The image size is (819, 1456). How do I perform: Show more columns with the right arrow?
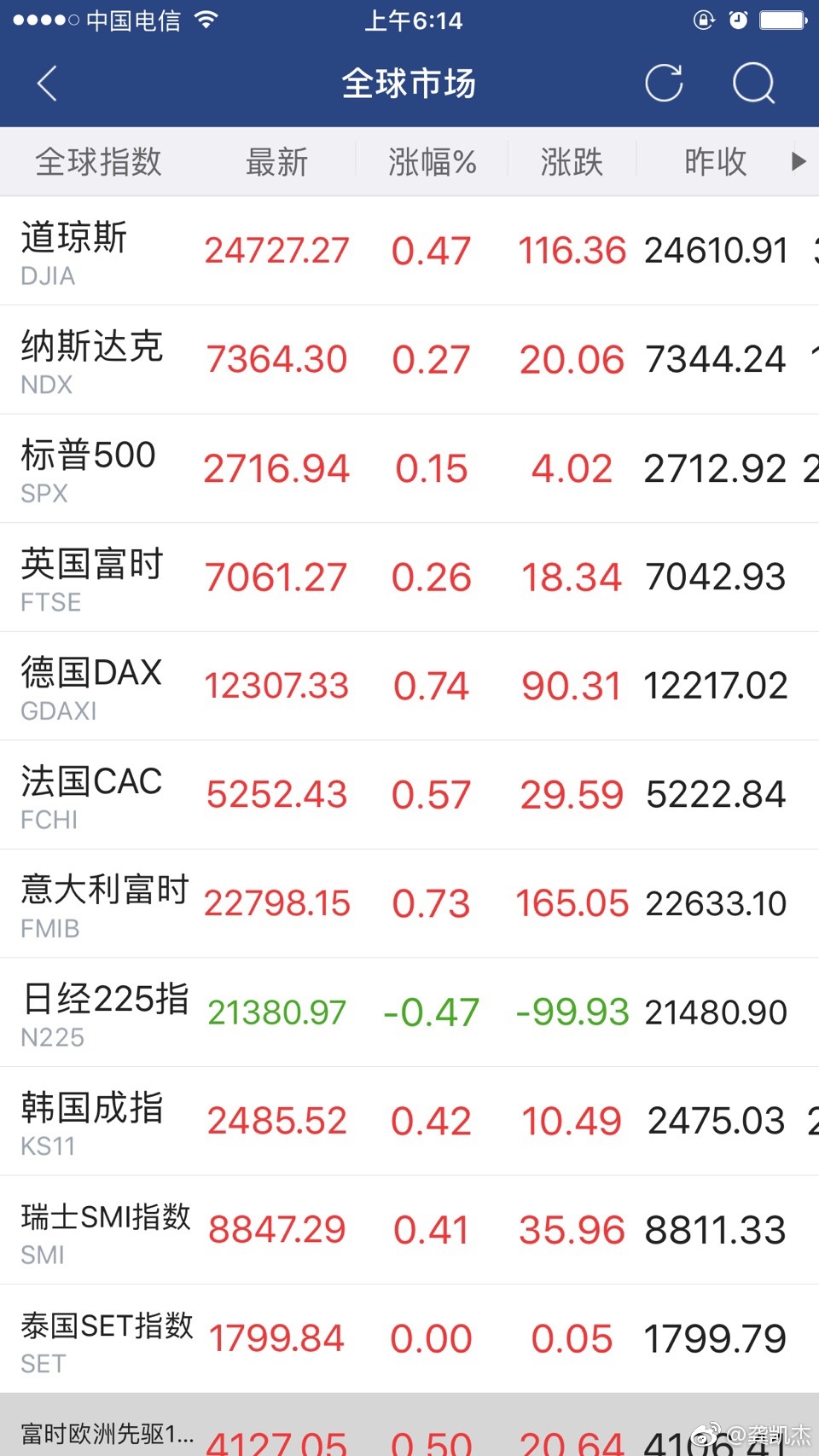799,161
